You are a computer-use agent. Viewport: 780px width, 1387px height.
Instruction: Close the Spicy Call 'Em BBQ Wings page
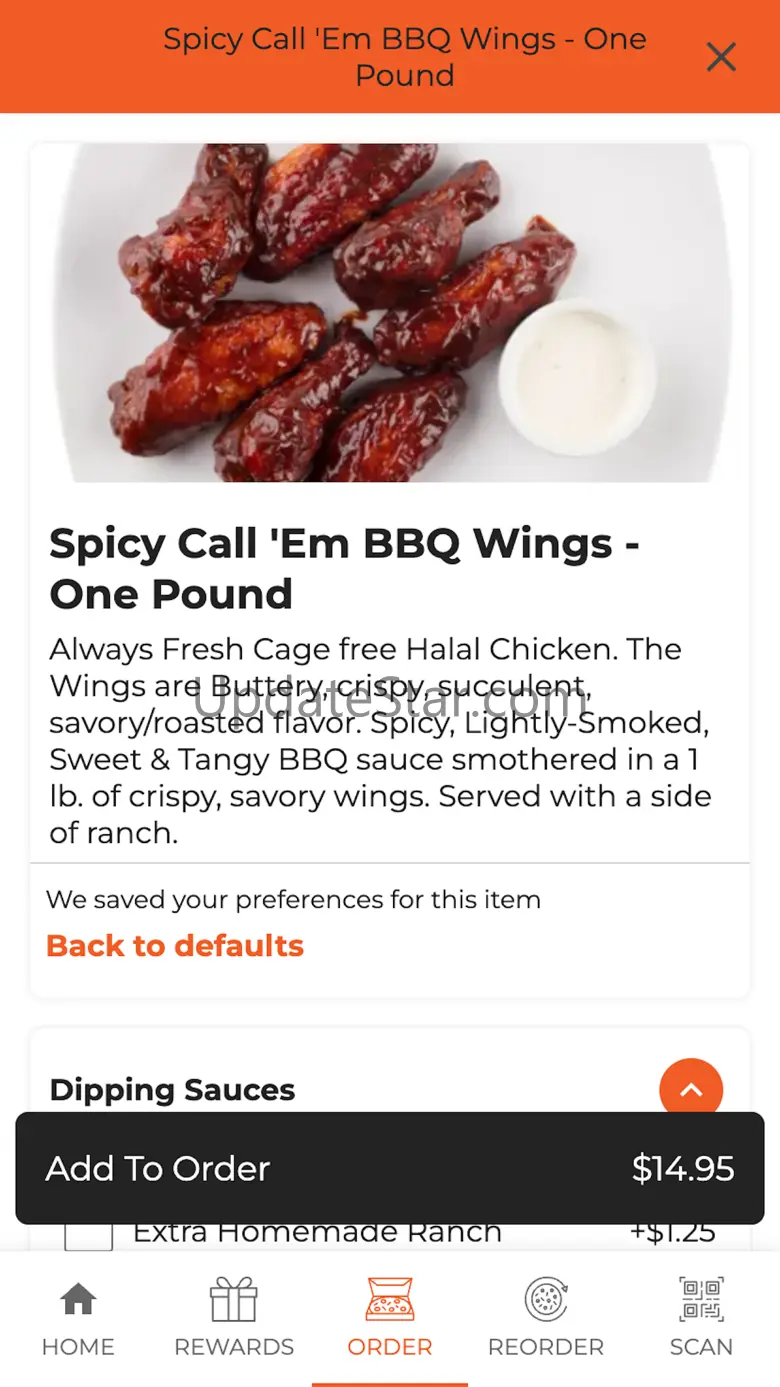click(721, 57)
